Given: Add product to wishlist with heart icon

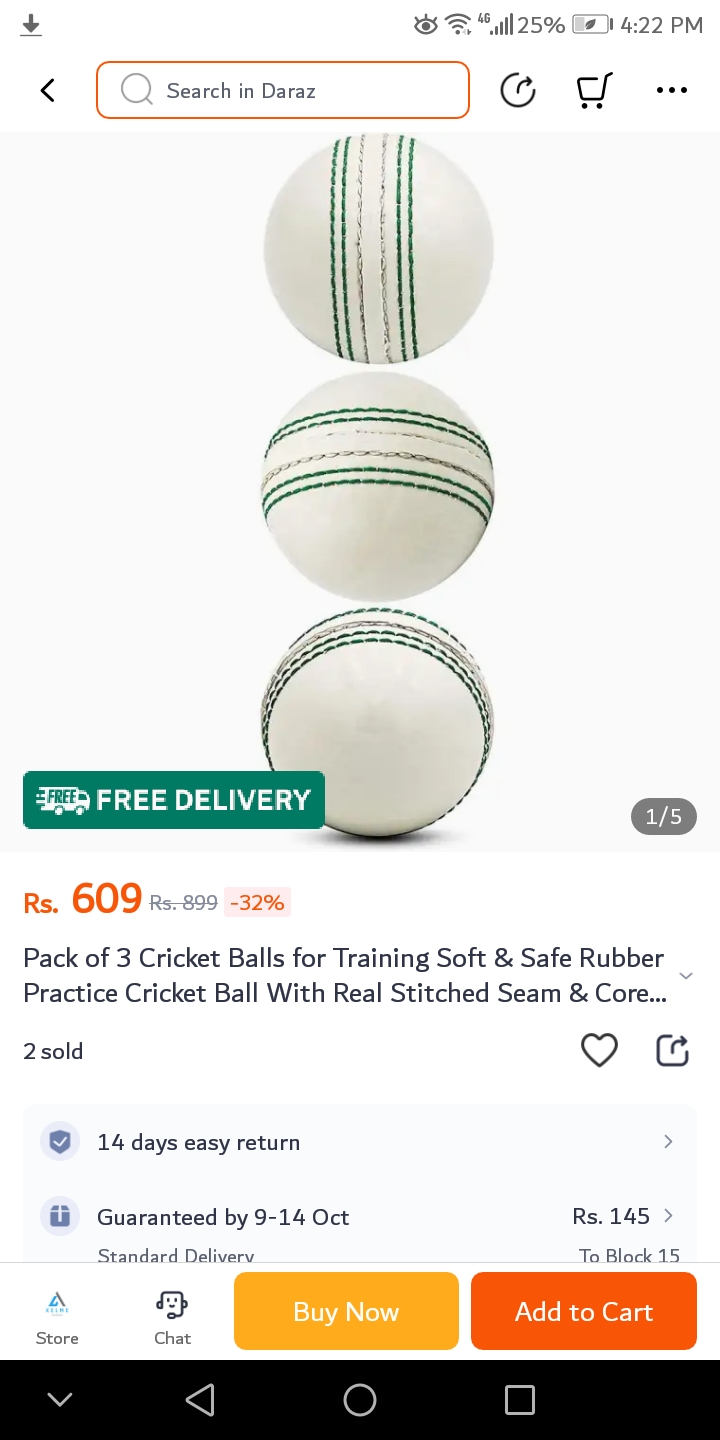Looking at the screenshot, I should pyautogui.click(x=599, y=1050).
